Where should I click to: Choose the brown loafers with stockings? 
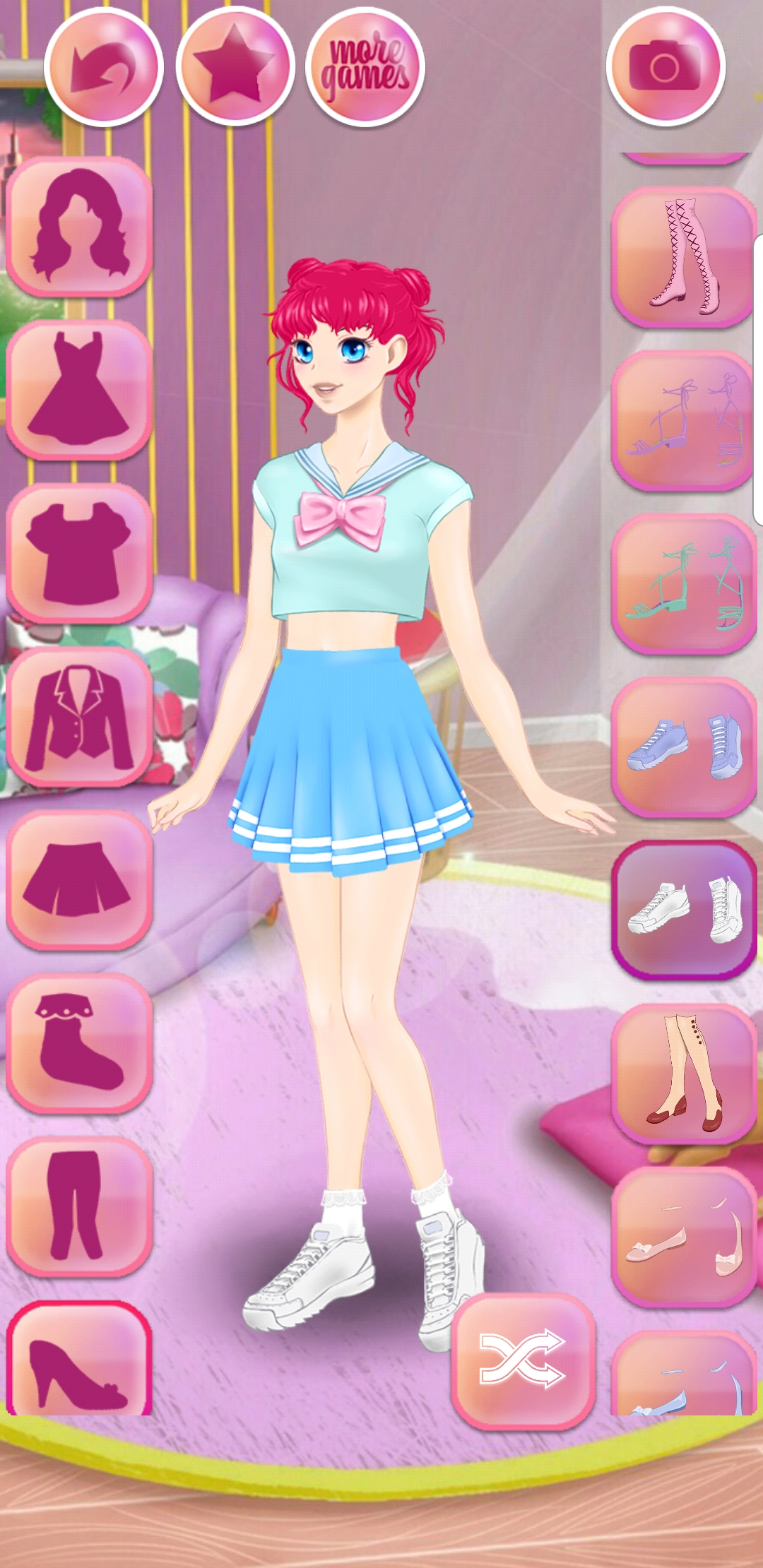pyautogui.click(x=684, y=1074)
